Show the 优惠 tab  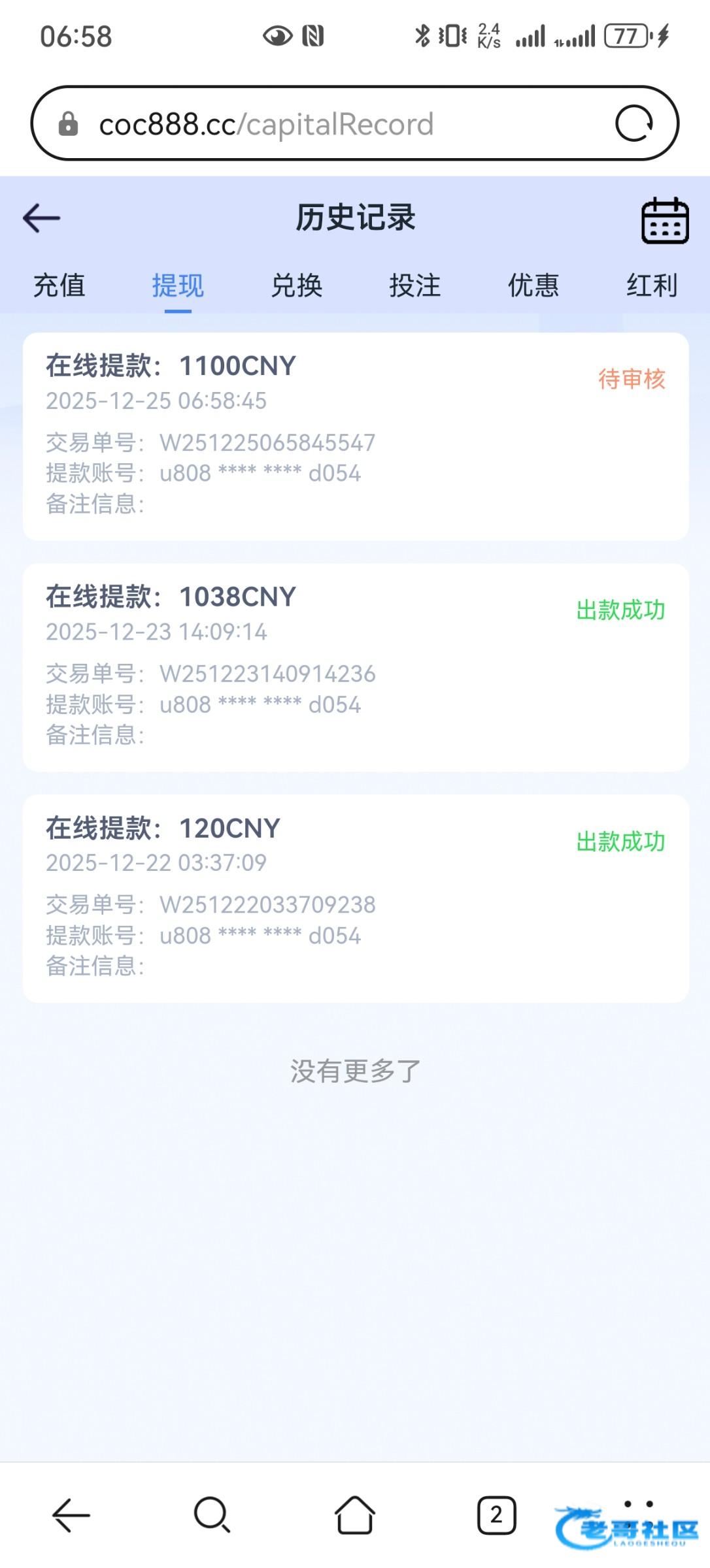pyautogui.click(x=533, y=286)
